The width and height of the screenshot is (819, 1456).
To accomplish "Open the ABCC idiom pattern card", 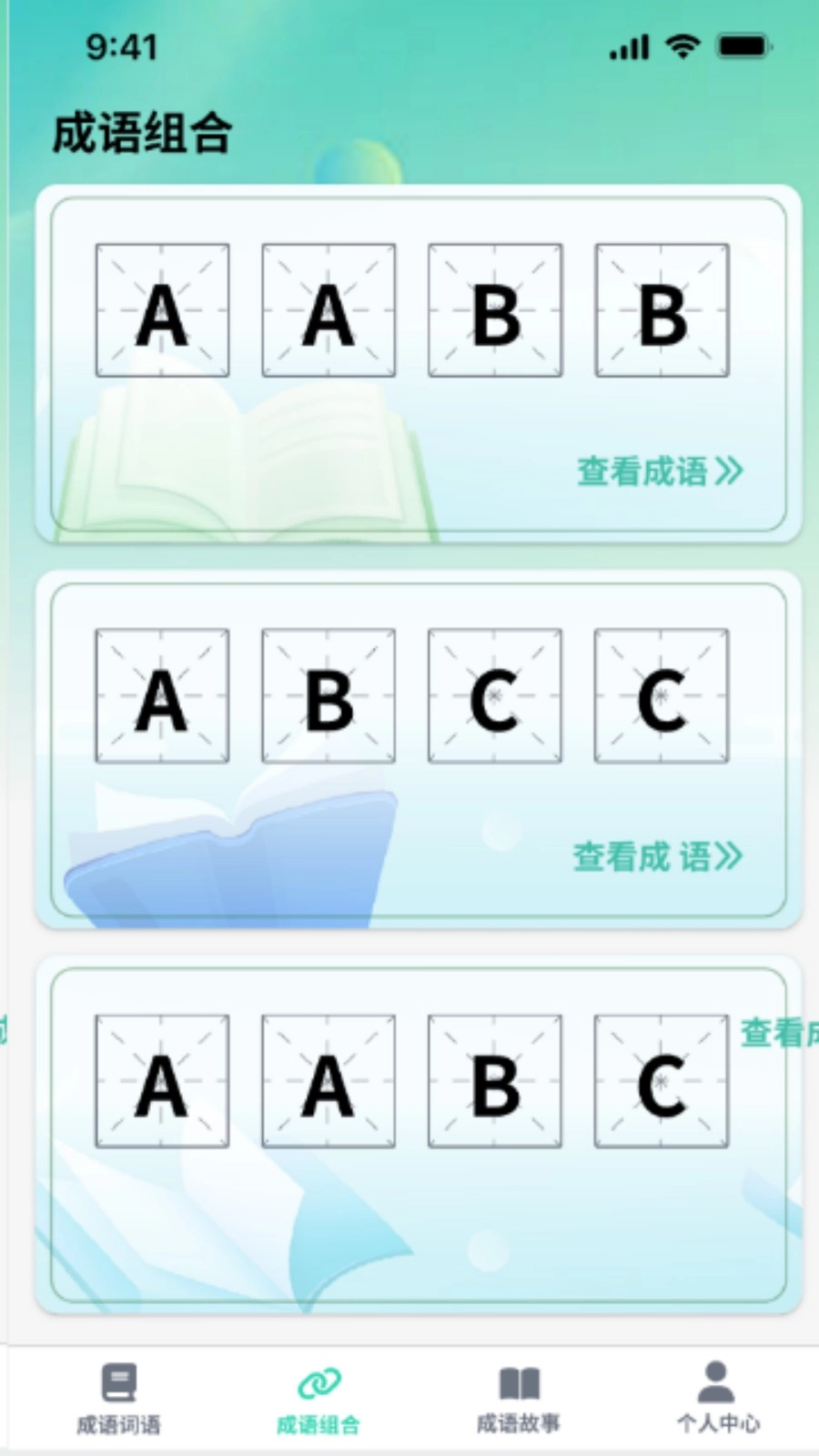I will (419, 749).
